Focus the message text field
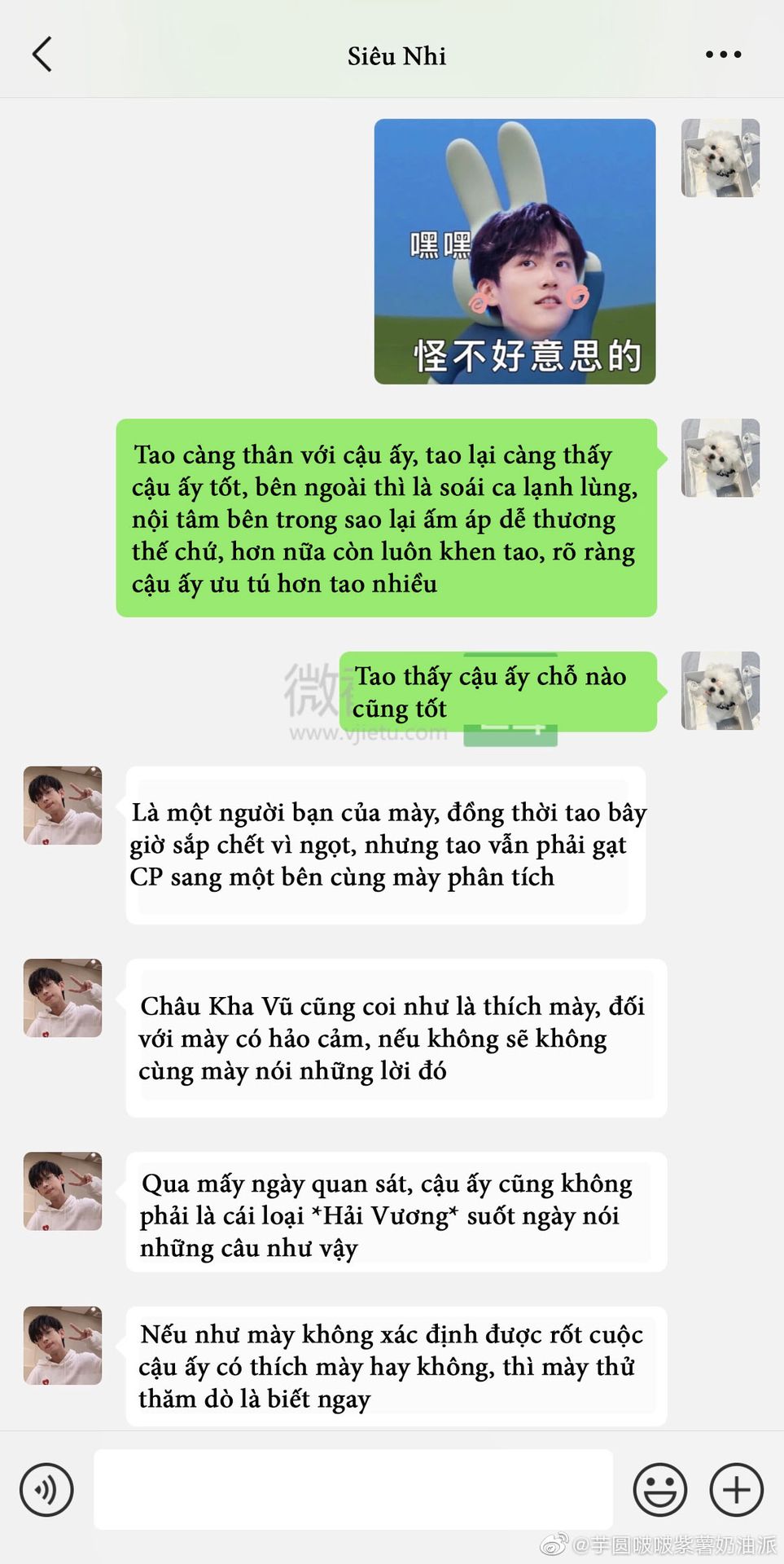784x1564 pixels. coord(353,1489)
